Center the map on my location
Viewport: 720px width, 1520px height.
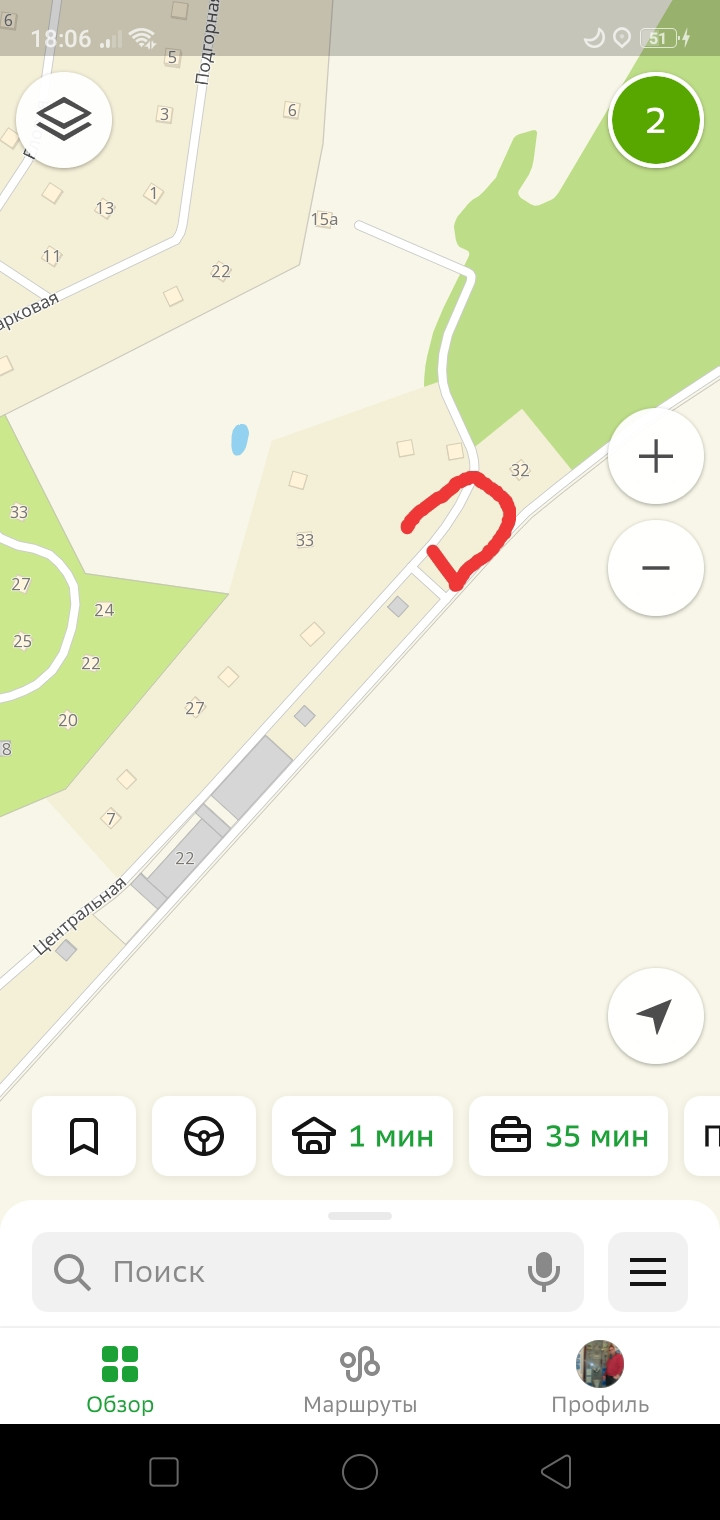tap(655, 1016)
